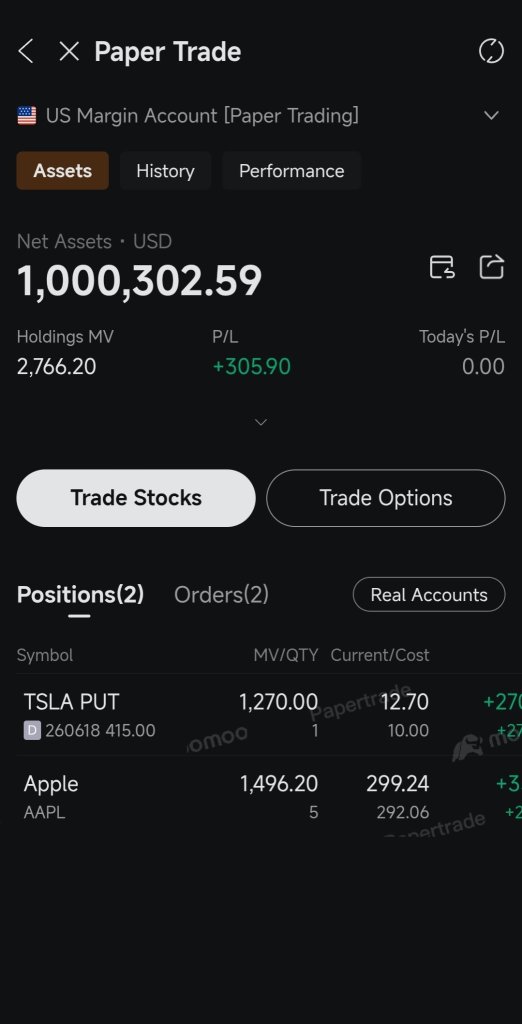Open the Apple AAPL position
The width and height of the screenshot is (522, 1024).
[x=261, y=797]
